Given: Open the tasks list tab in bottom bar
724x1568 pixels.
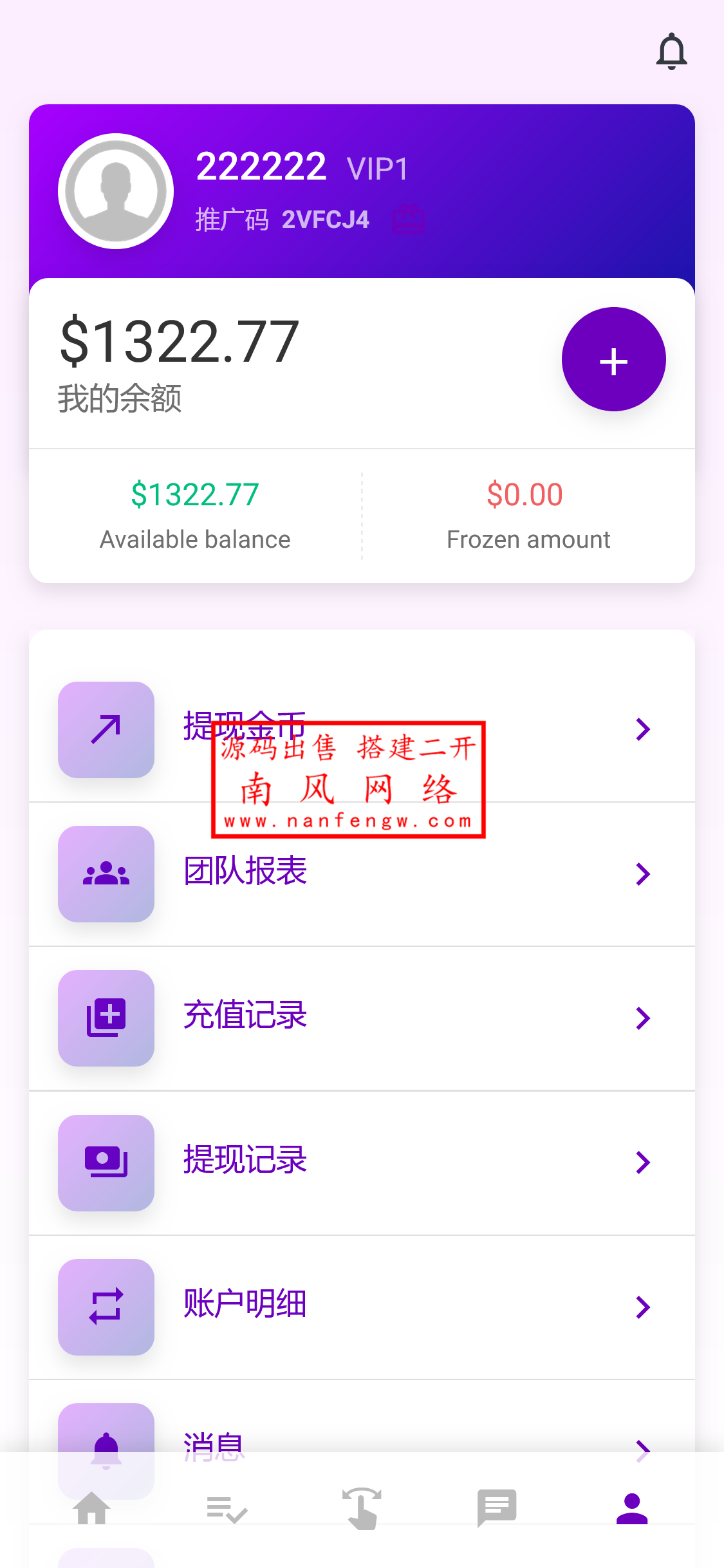Looking at the screenshot, I should pos(227,1507).
